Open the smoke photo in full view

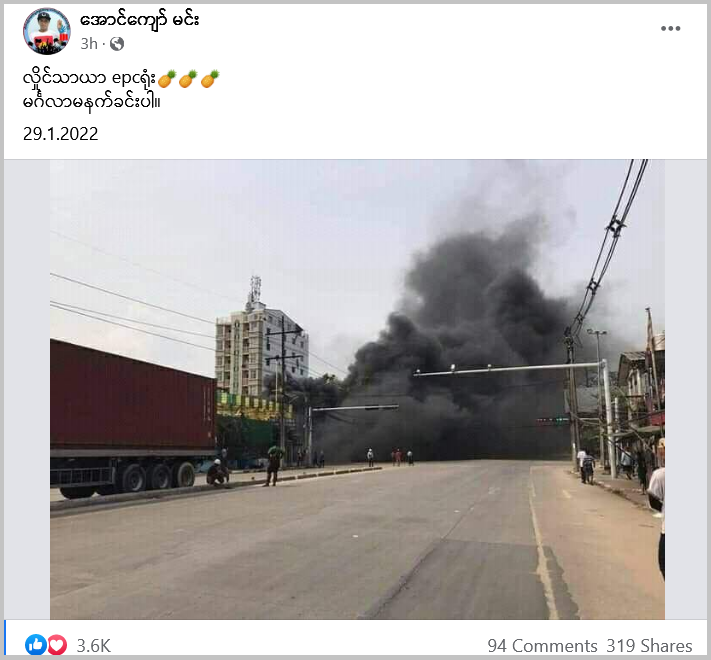pyautogui.click(x=357, y=390)
